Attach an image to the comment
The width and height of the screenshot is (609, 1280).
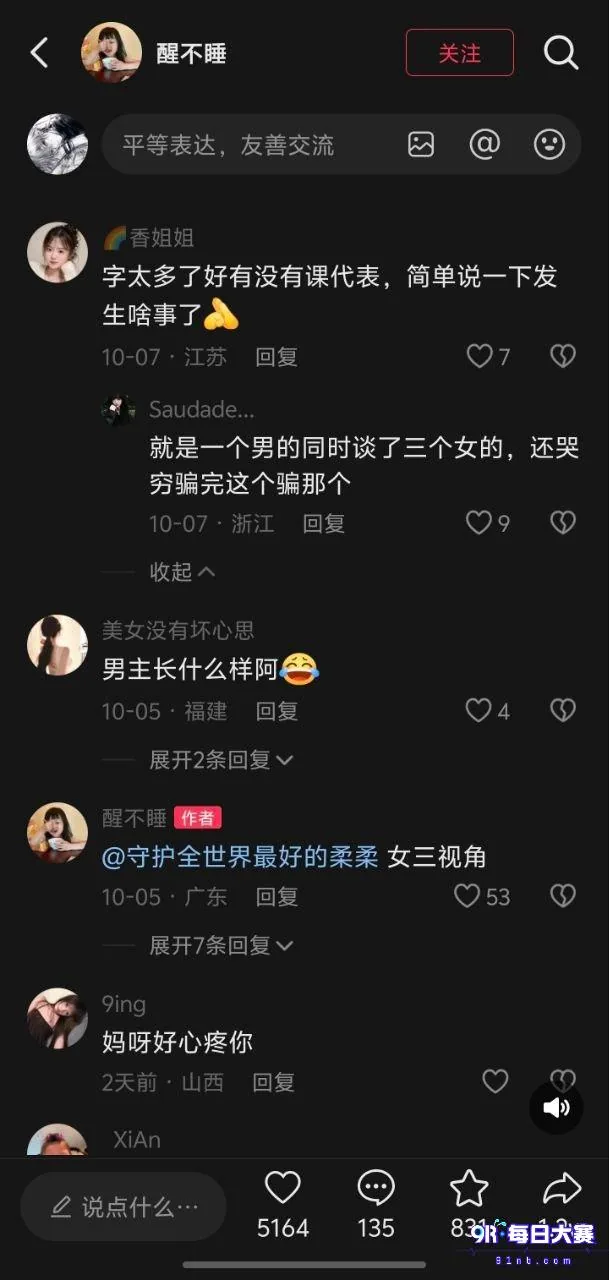[x=421, y=145]
